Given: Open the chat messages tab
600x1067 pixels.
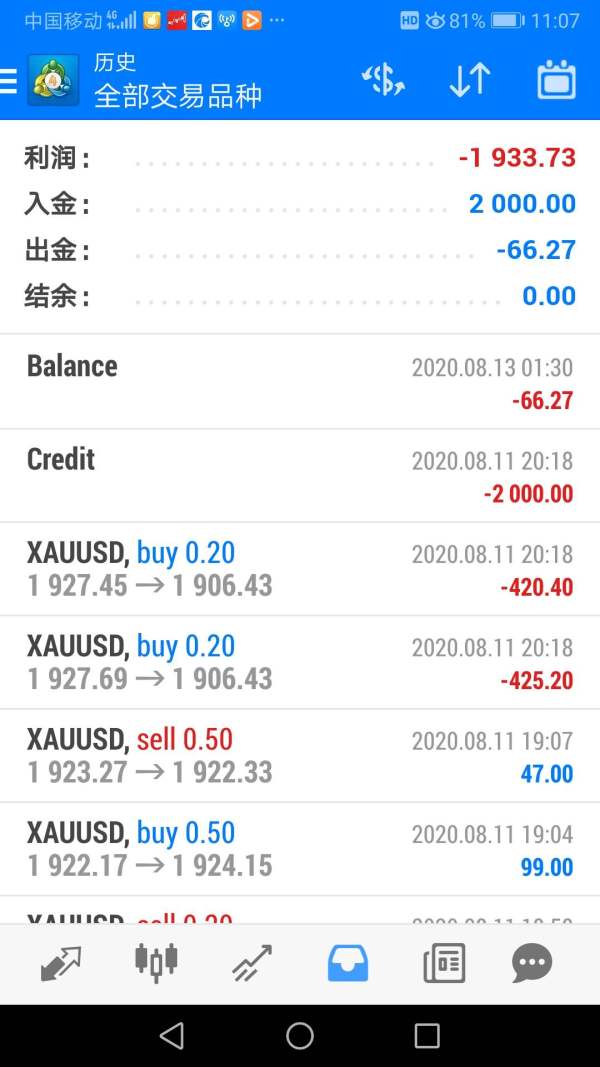Looking at the screenshot, I should click(x=532, y=964).
